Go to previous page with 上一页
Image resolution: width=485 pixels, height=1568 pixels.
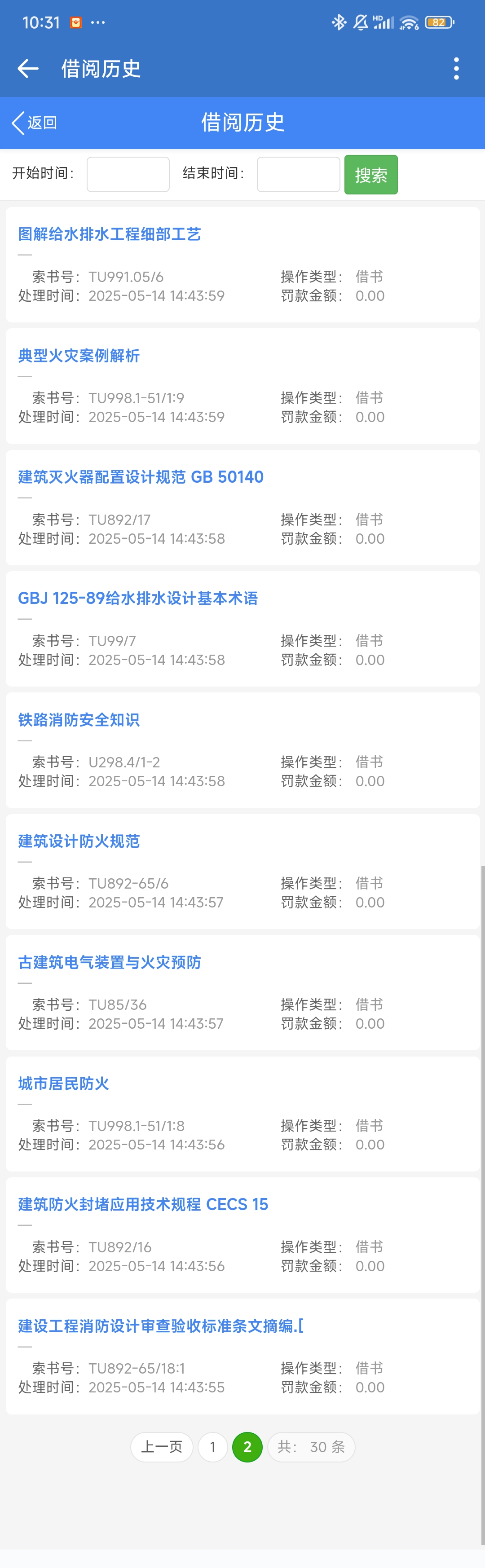pos(162,1447)
